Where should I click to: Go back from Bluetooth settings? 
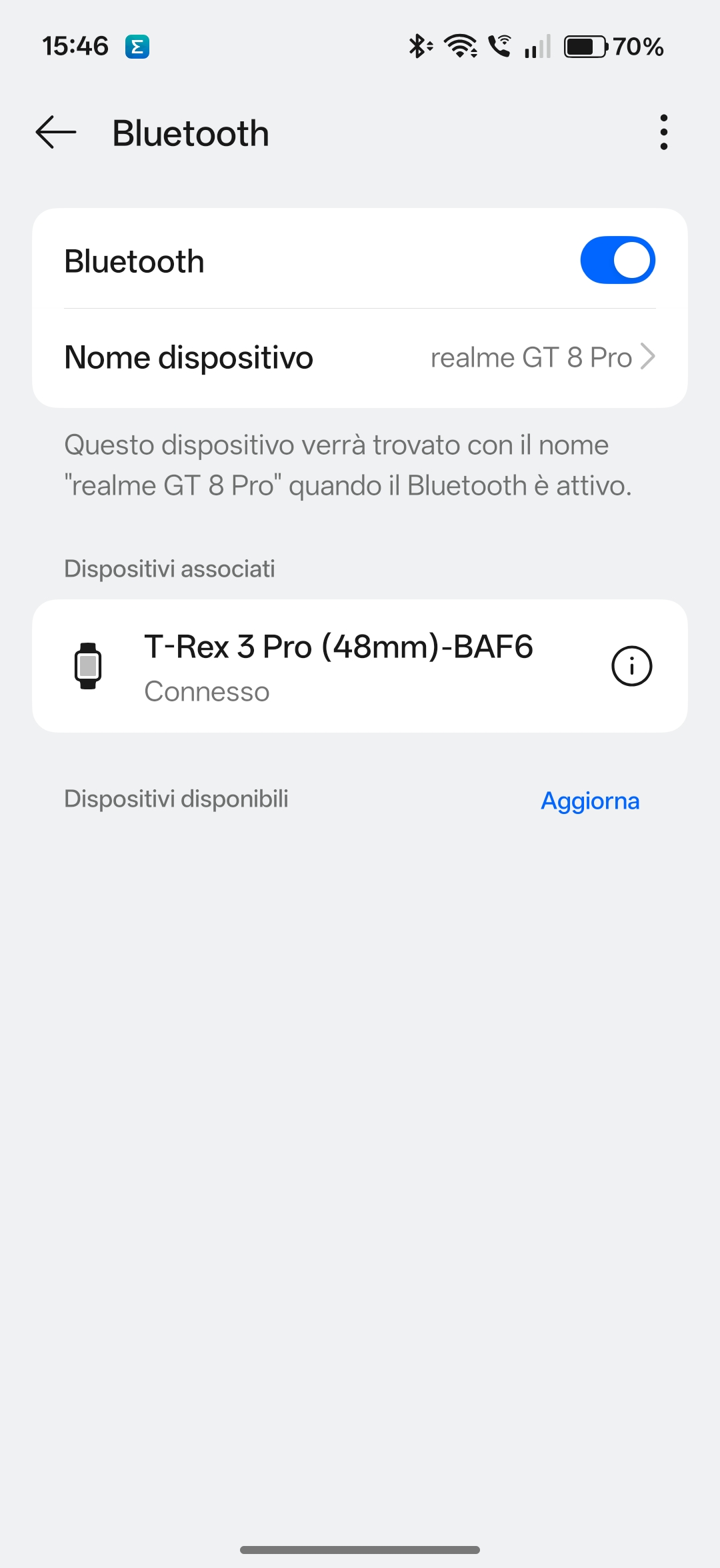[56, 132]
